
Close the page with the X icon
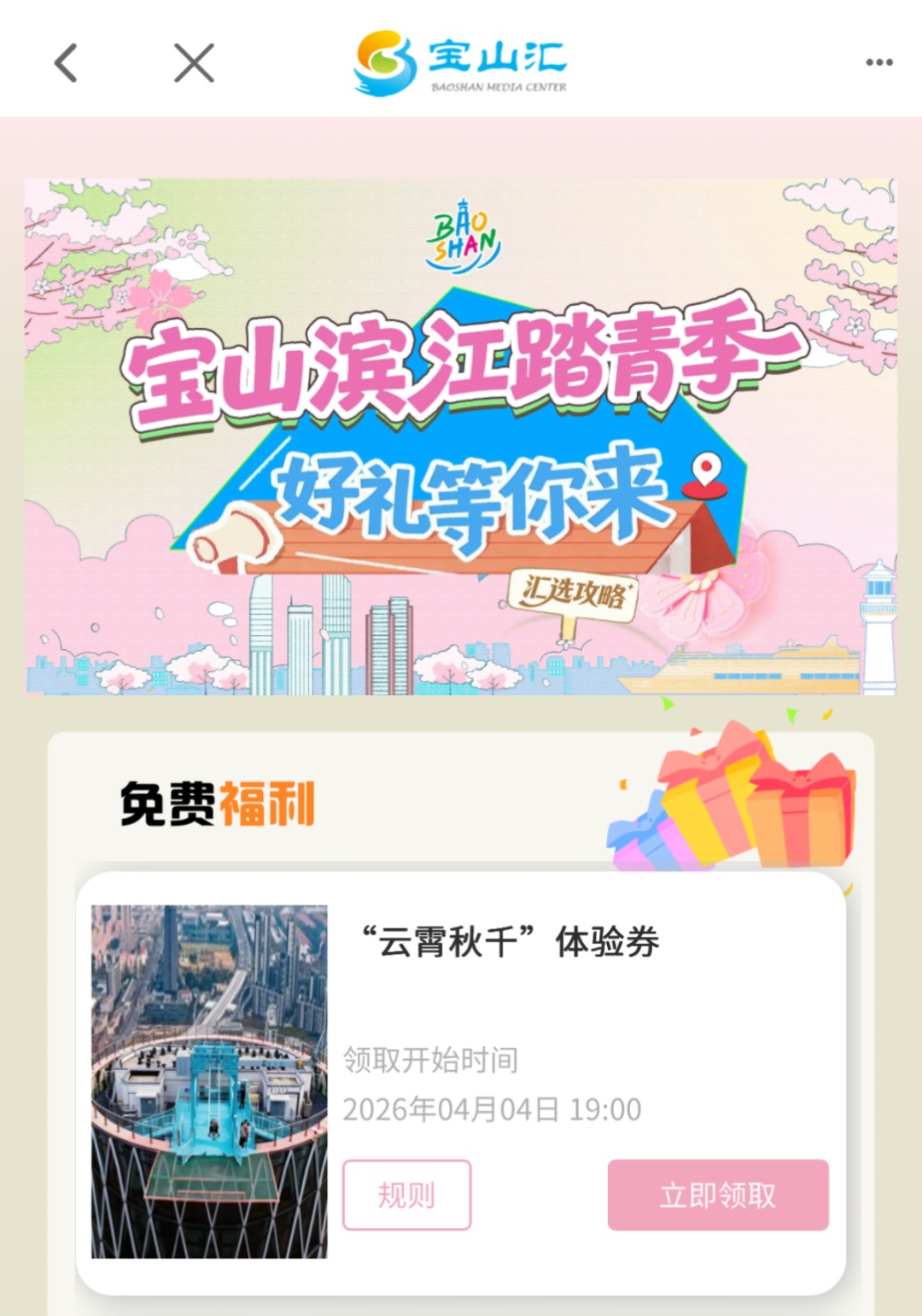(194, 63)
